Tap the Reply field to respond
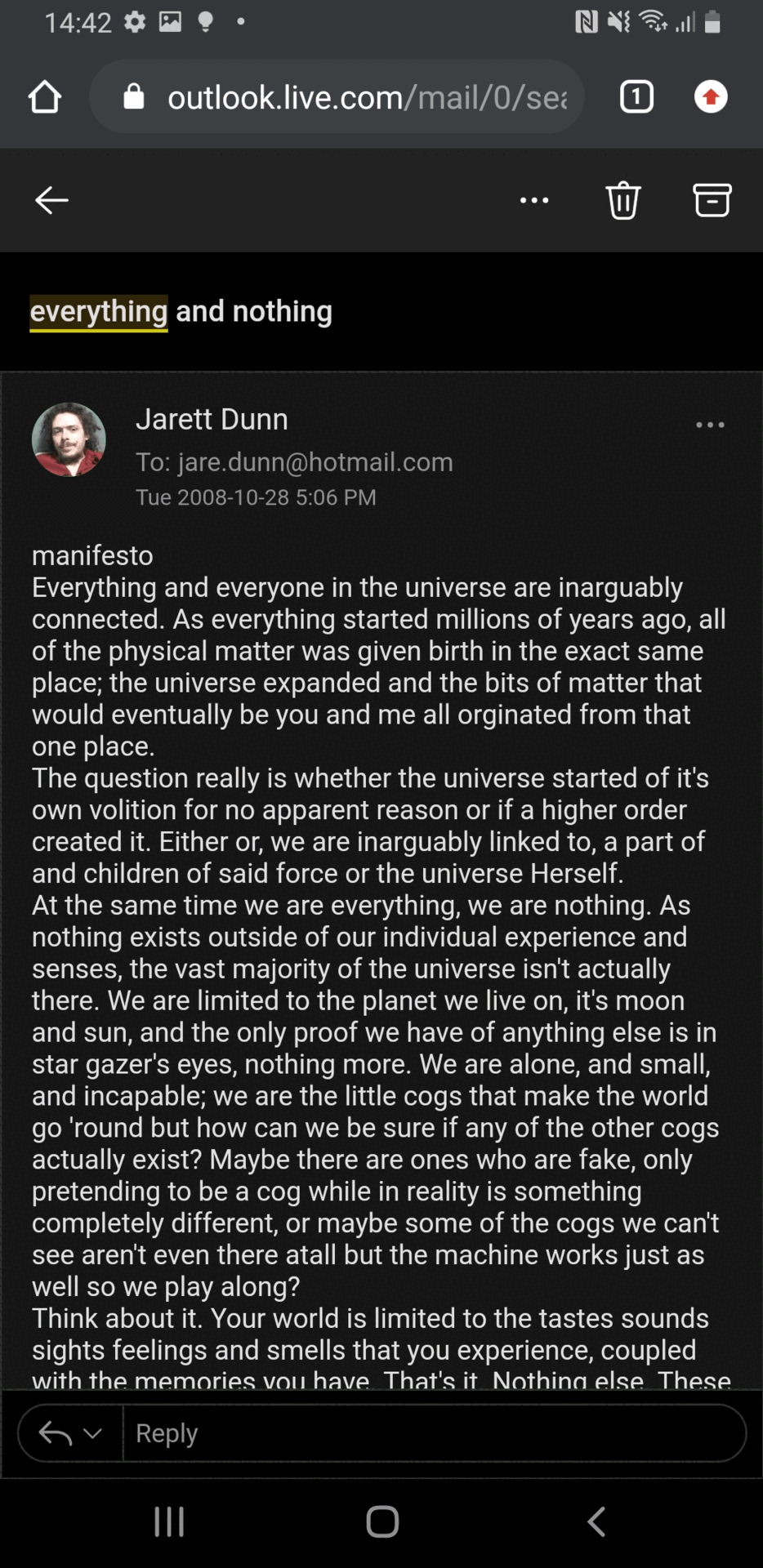The image size is (763, 1568). click(433, 1433)
